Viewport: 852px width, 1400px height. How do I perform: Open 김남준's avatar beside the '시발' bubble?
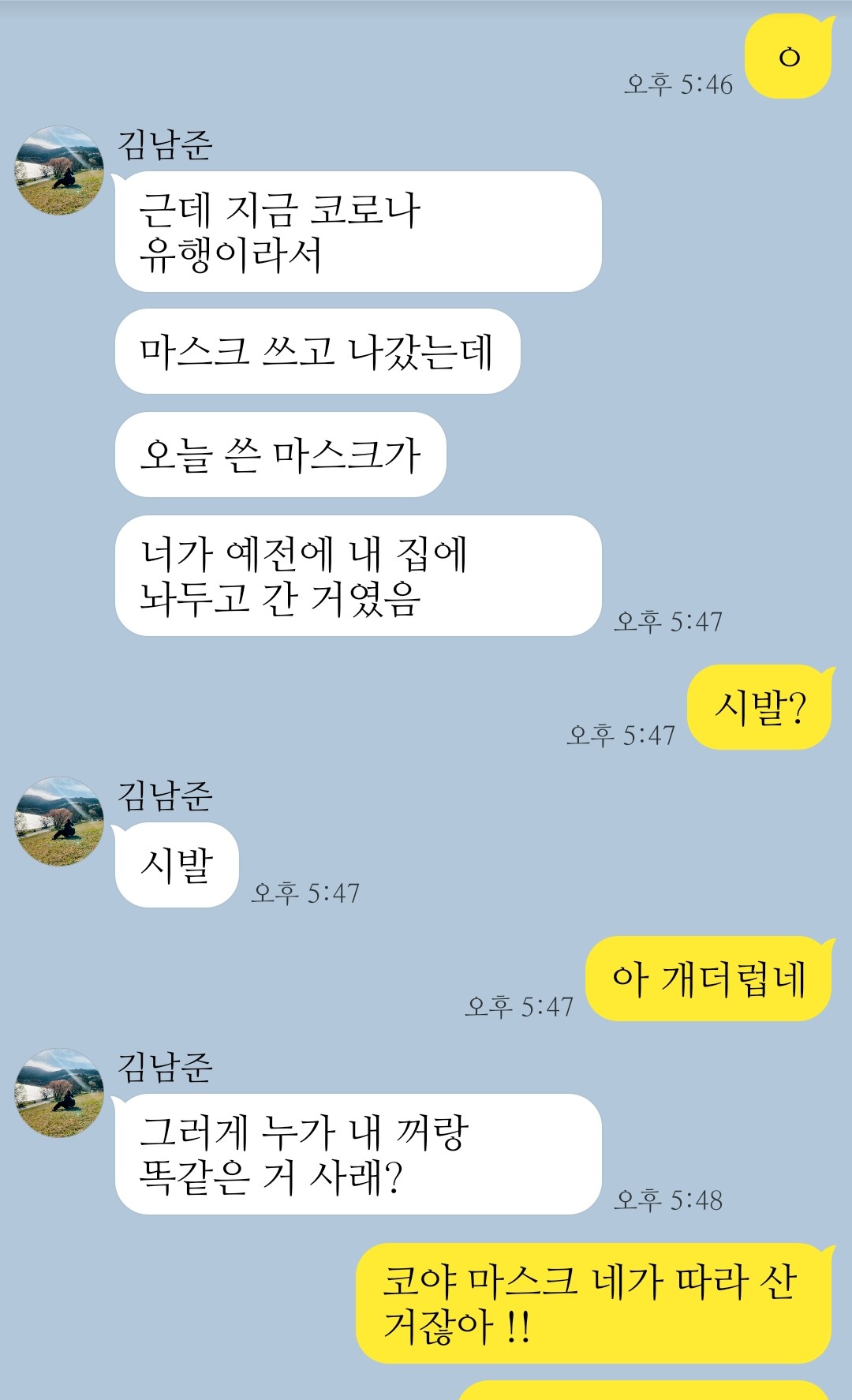[59, 822]
